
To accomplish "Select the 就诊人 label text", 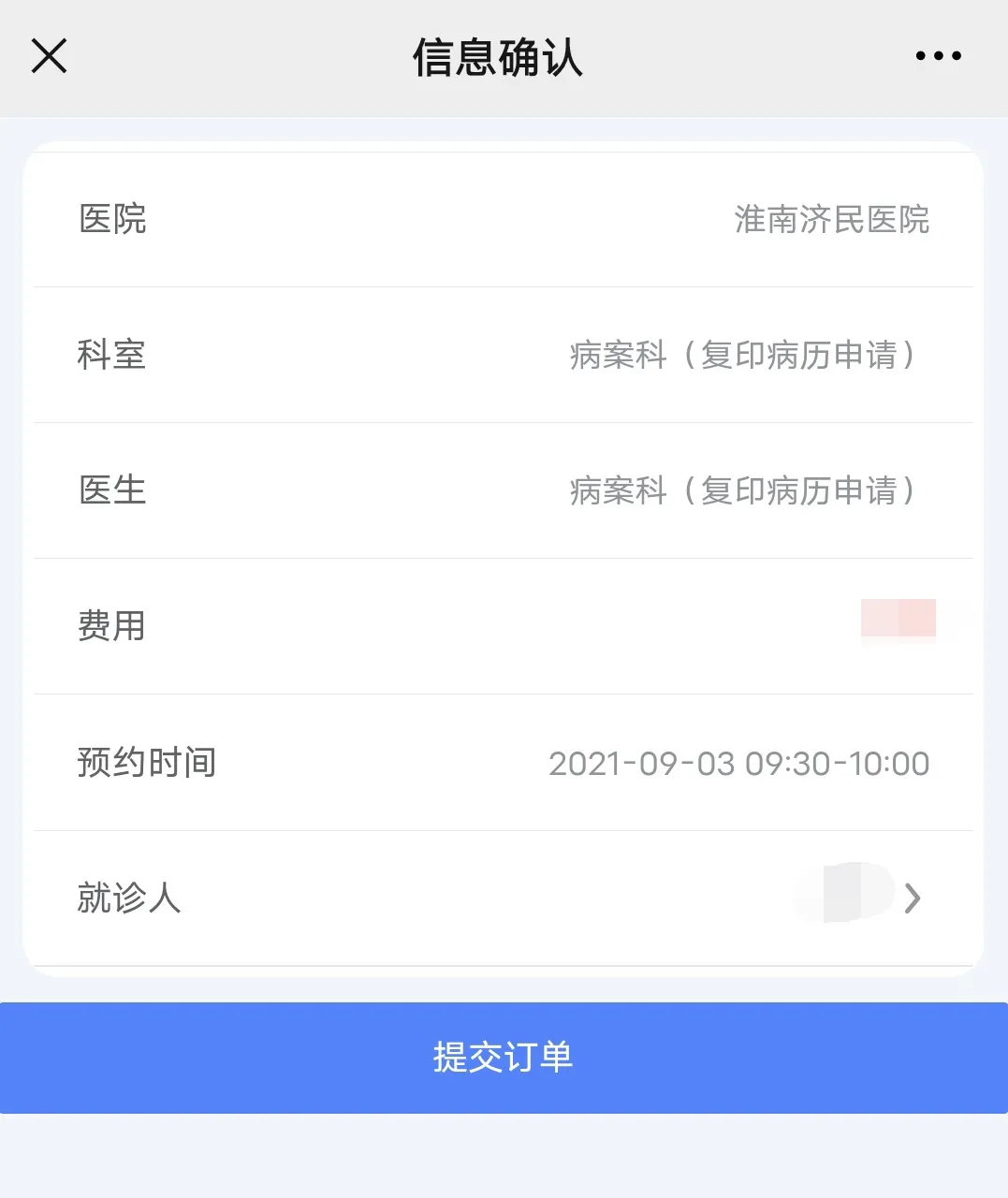I will (x=129, y=898).
